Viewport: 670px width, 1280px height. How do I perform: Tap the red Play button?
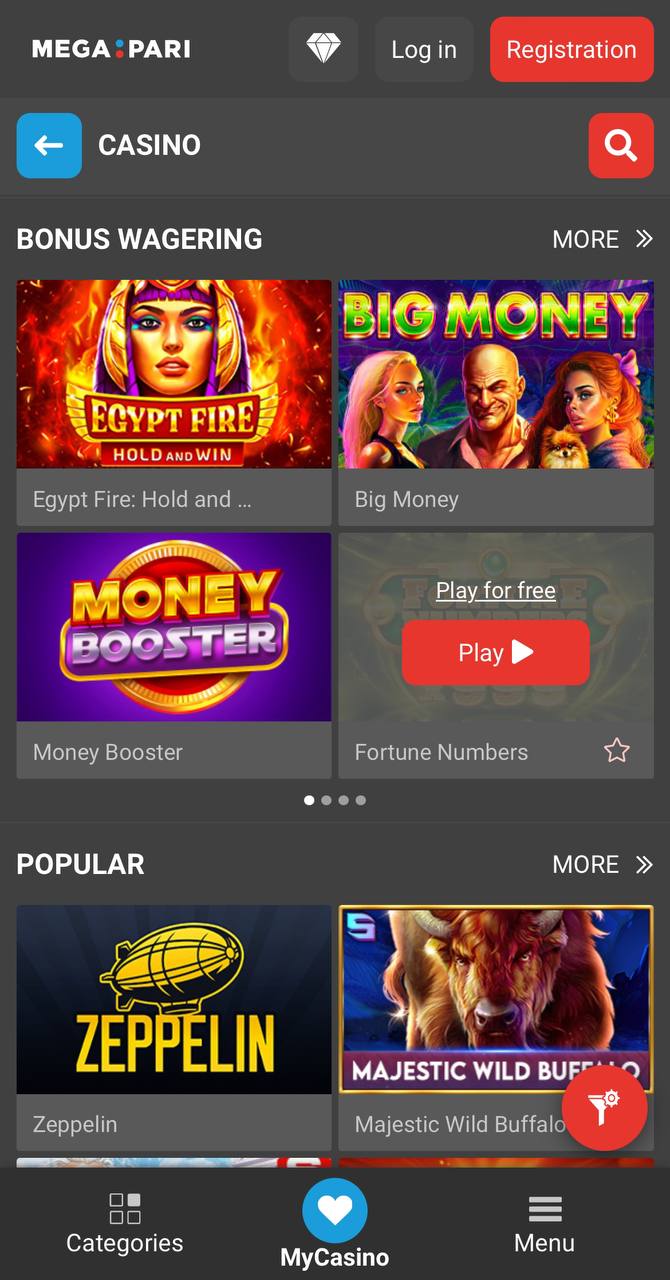click(x=496, y=653)
